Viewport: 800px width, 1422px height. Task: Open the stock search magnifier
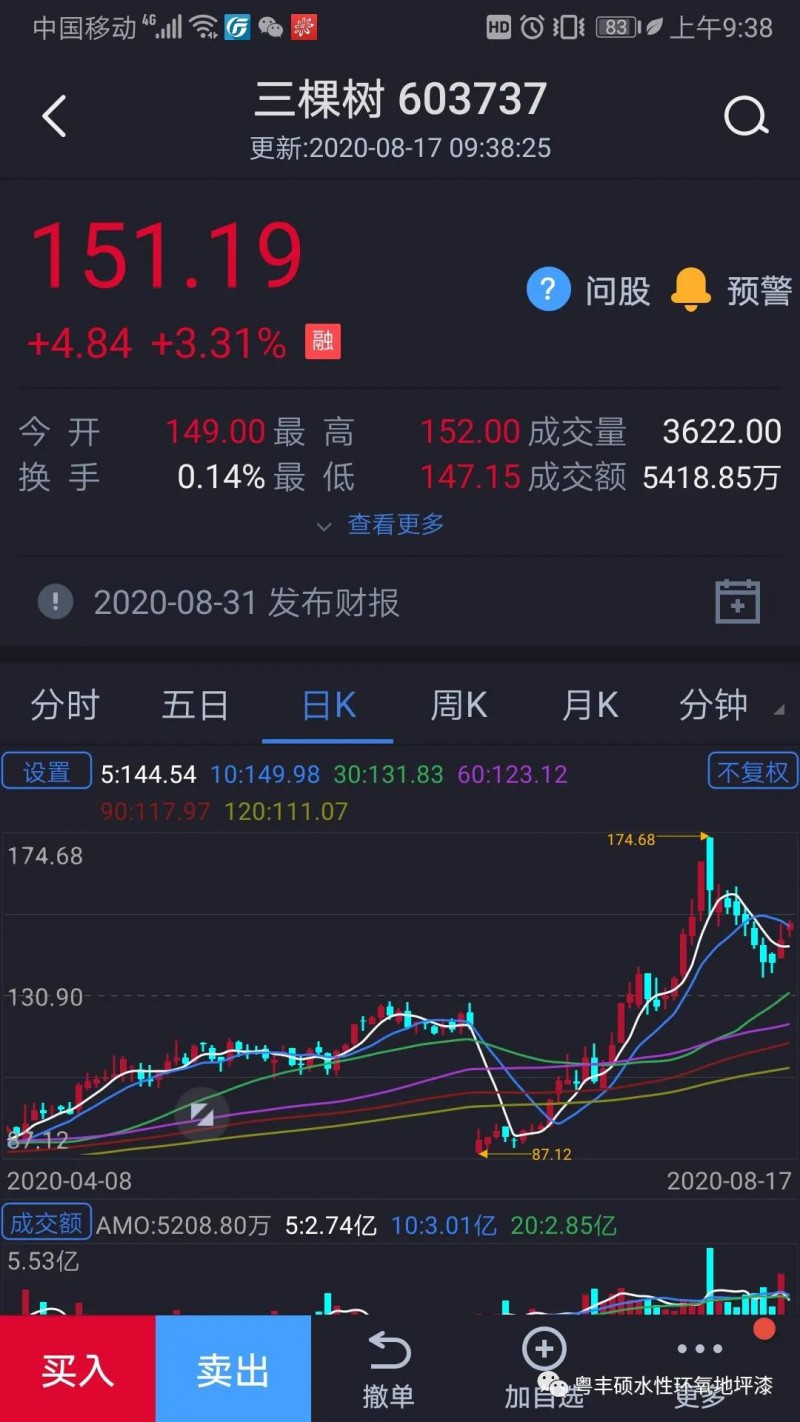point(745,117)
